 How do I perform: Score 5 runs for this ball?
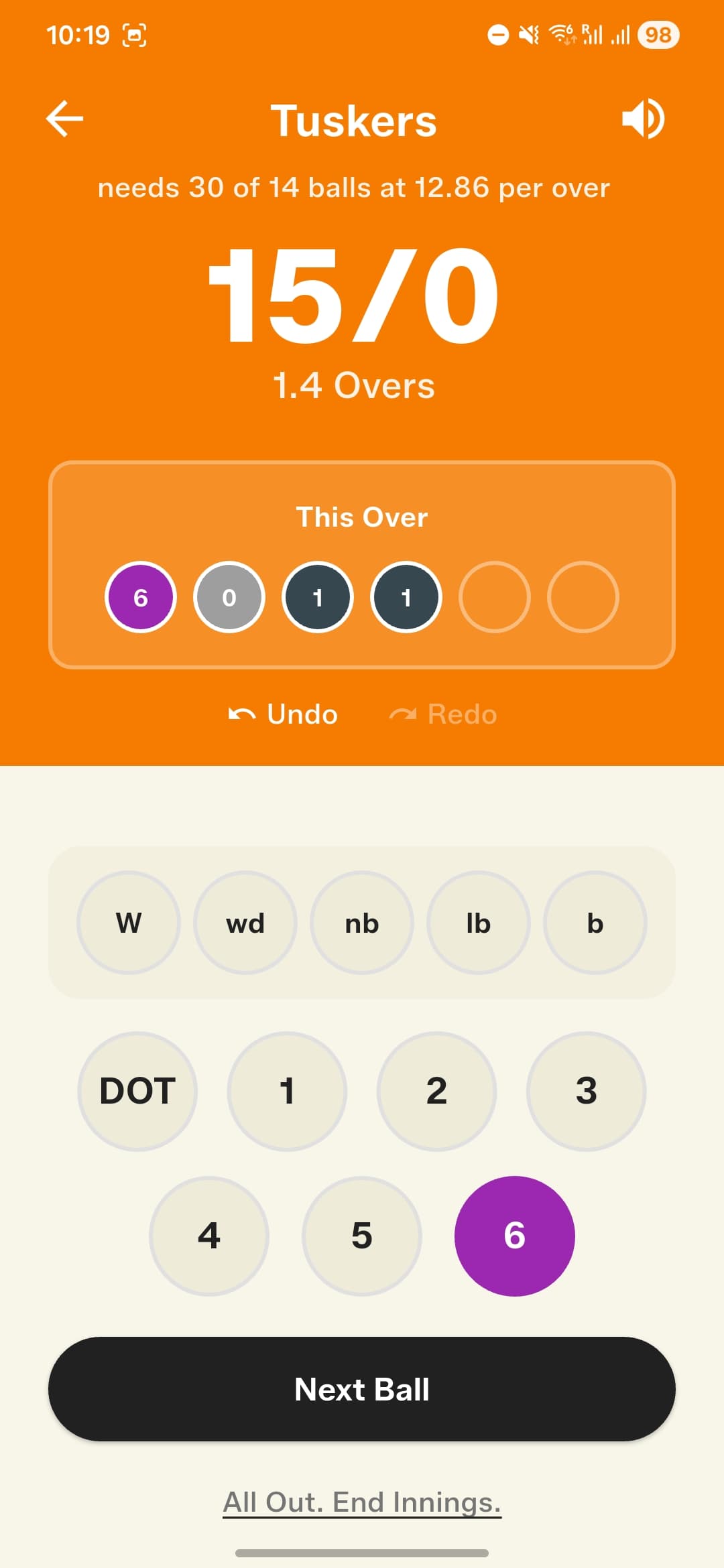pyautogui.click(x=362, y=1236)
